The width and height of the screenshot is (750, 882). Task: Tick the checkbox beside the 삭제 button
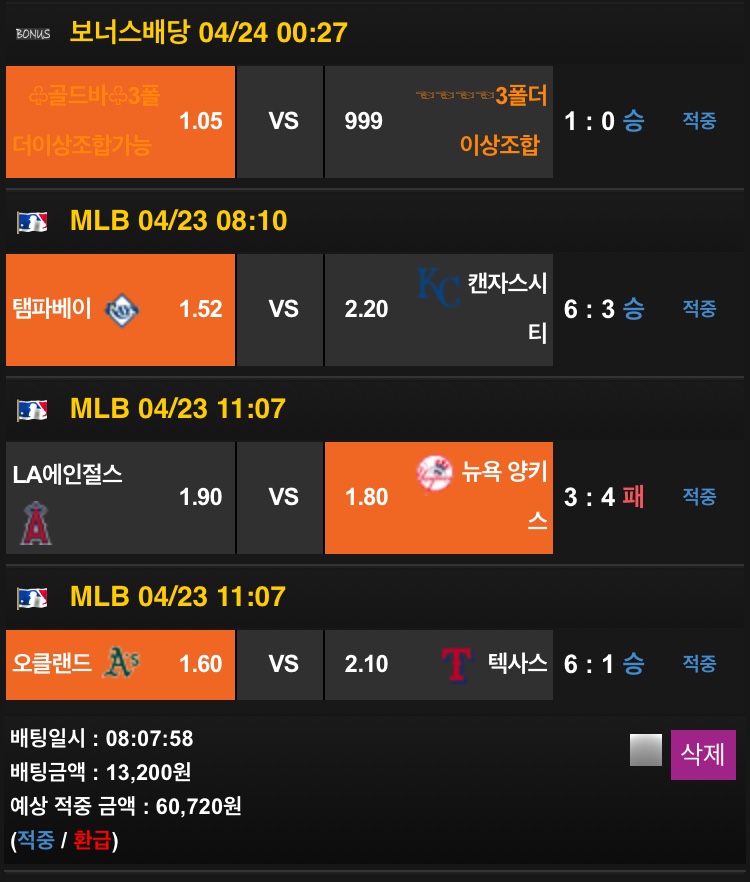click(646, 751)
